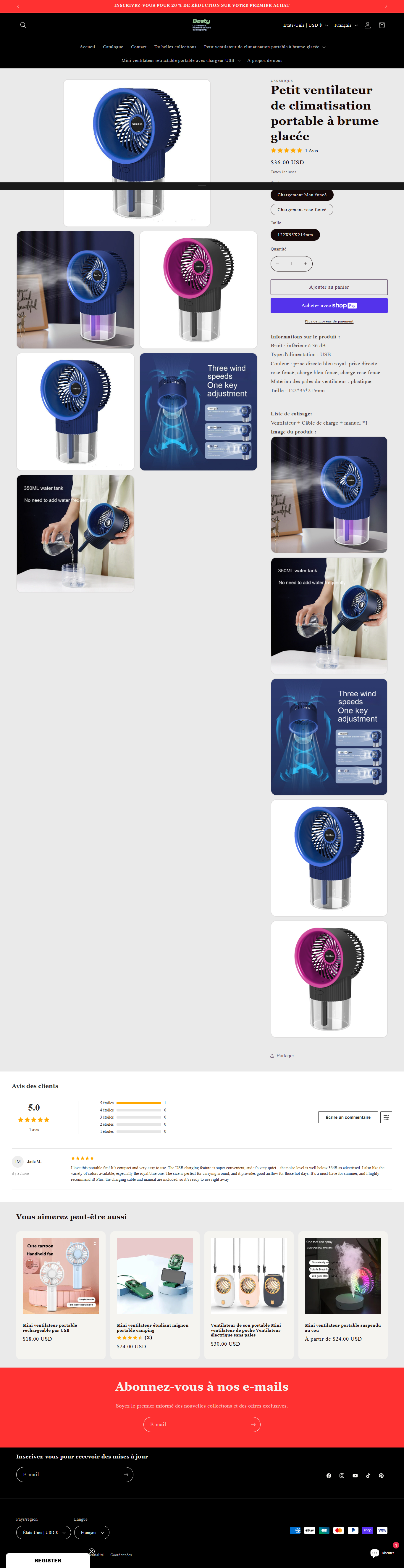The width and height of the screenshot is (404, 1568).
Task: Expand the États-Unis | USD $ header dropdown
Action: click(x=306, y=25)
